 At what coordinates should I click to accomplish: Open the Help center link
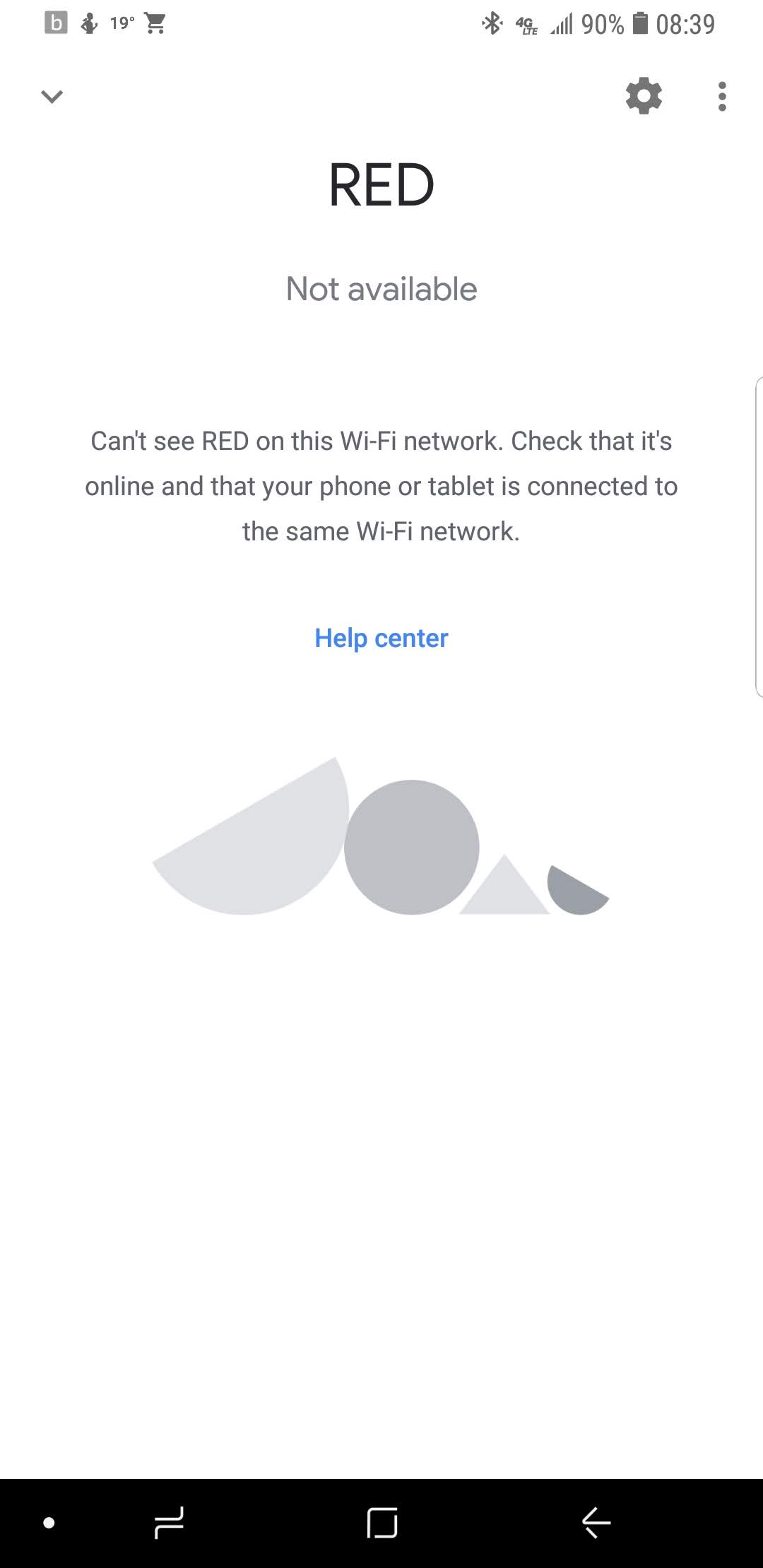point(381,638)
